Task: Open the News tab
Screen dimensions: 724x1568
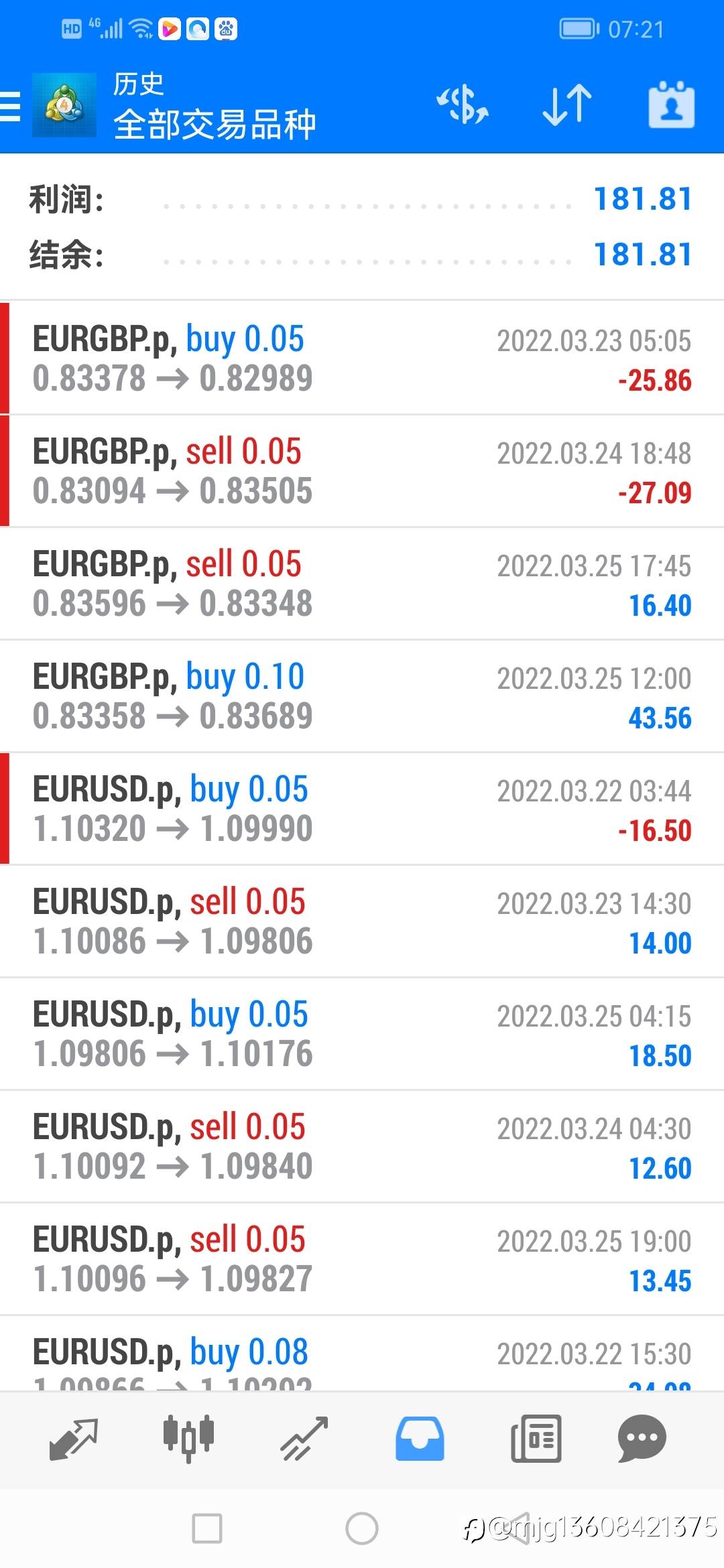Action: pos(536,1439)
